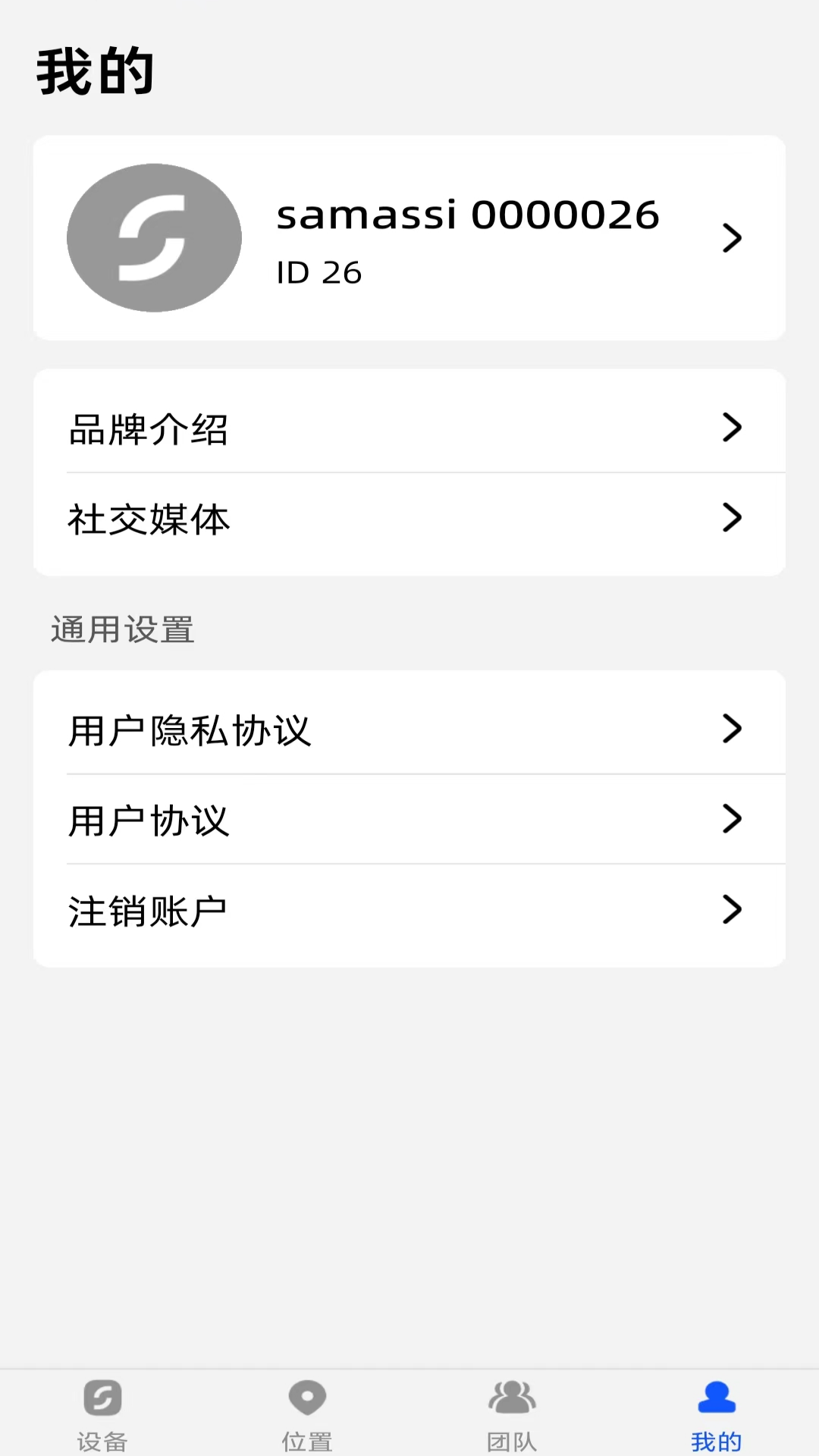Expand 社交媒体 with the right arrow
The width and height of the screenshot is (819, 1456).
[x=732, y=519]
